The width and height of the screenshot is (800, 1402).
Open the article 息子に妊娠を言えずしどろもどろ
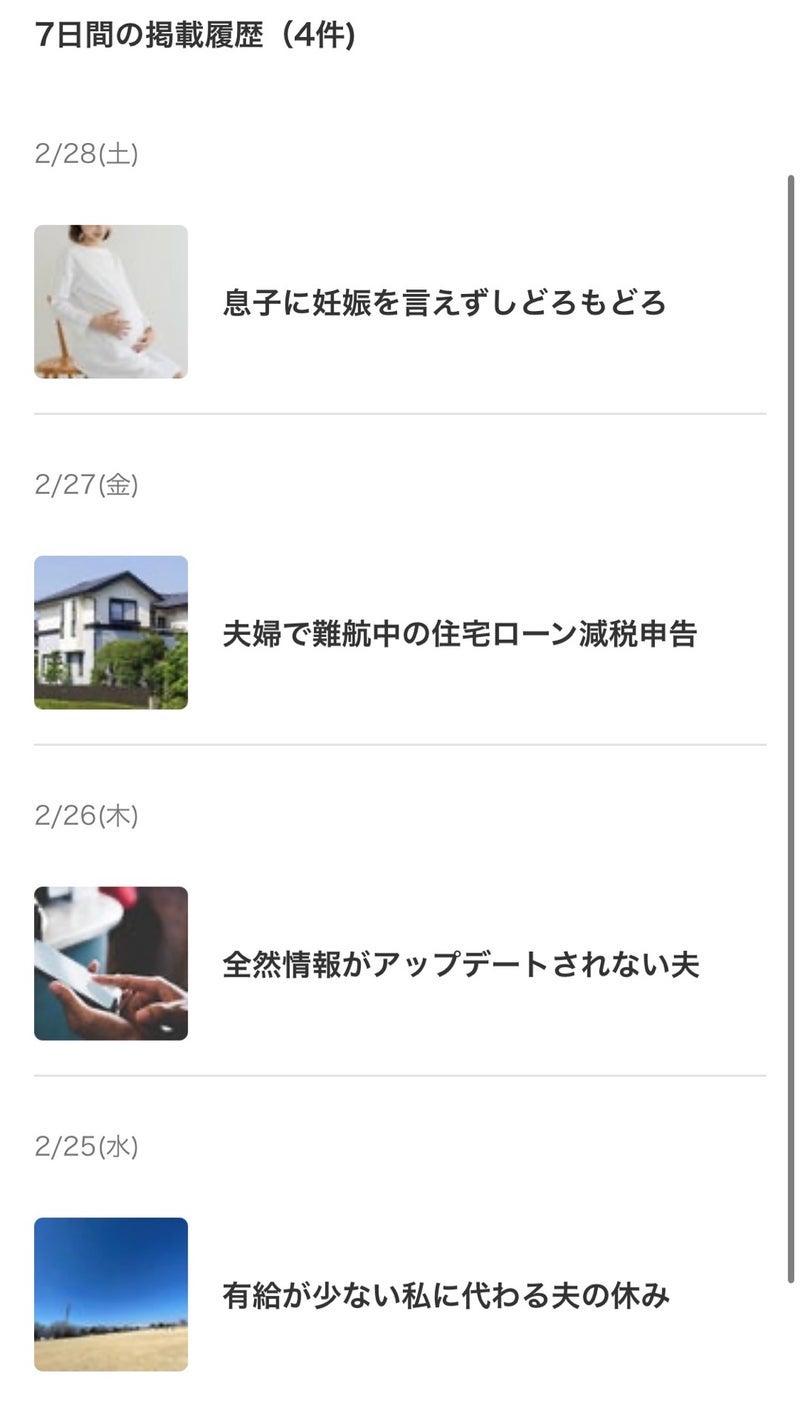444,303
